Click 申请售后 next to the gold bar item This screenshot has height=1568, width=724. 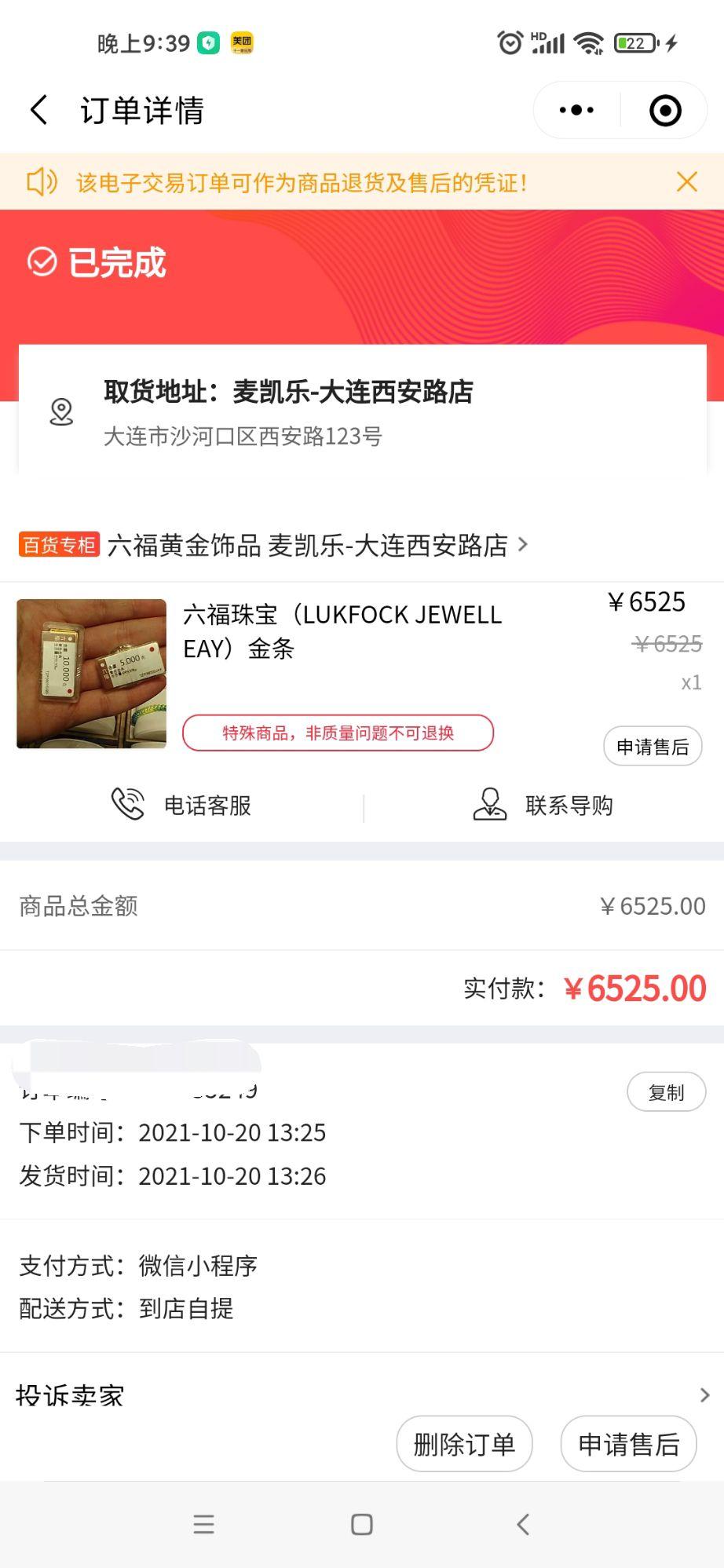653,746
